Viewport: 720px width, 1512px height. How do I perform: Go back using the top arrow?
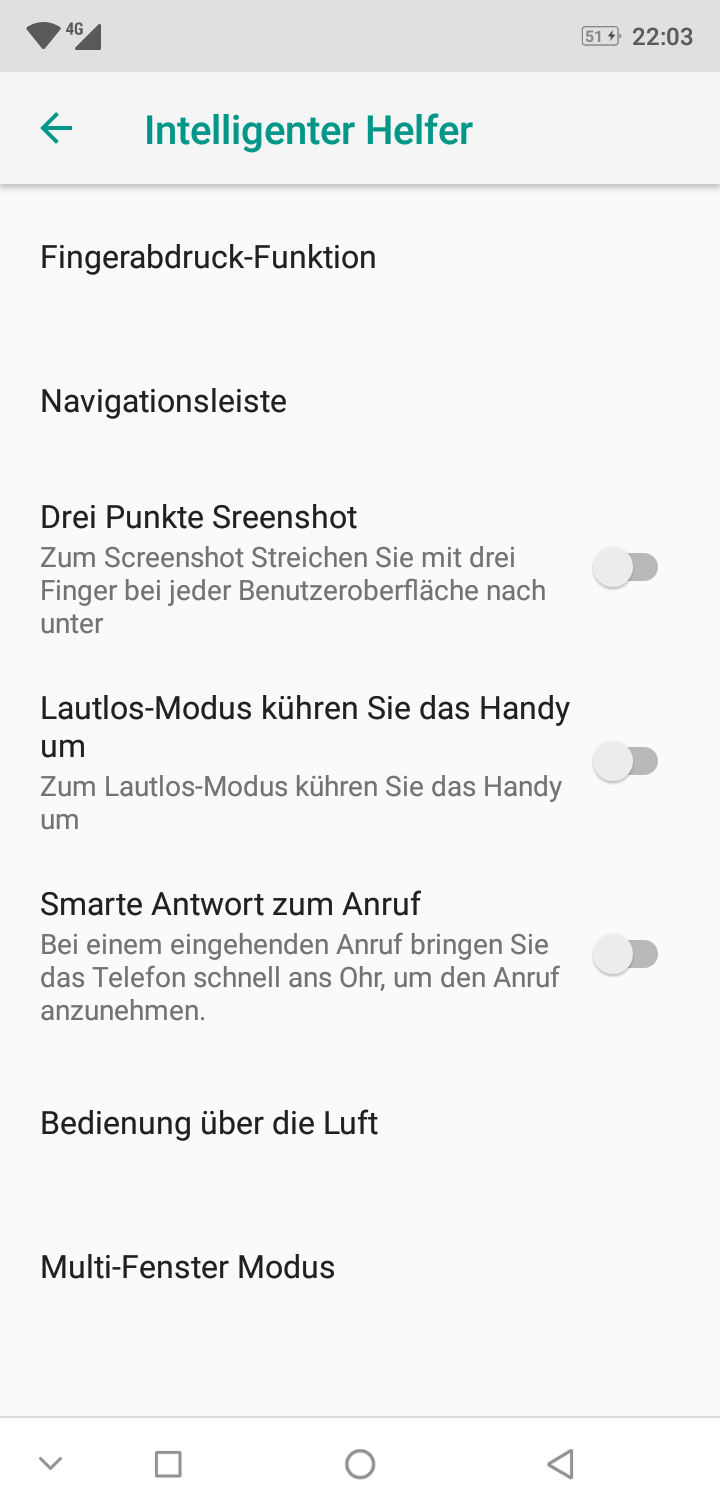click(x=57, y=129)
